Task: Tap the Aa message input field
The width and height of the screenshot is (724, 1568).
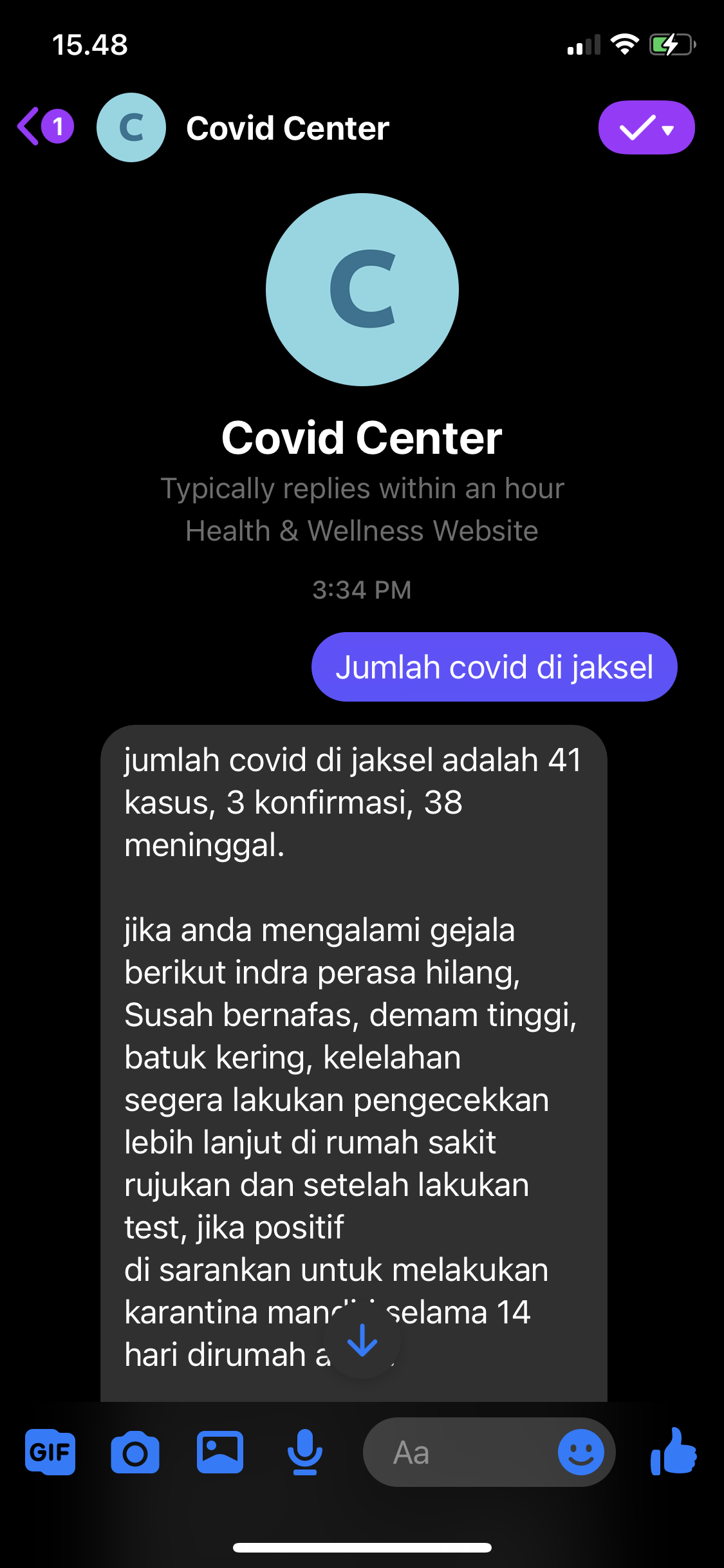Action: (450, 1452)
